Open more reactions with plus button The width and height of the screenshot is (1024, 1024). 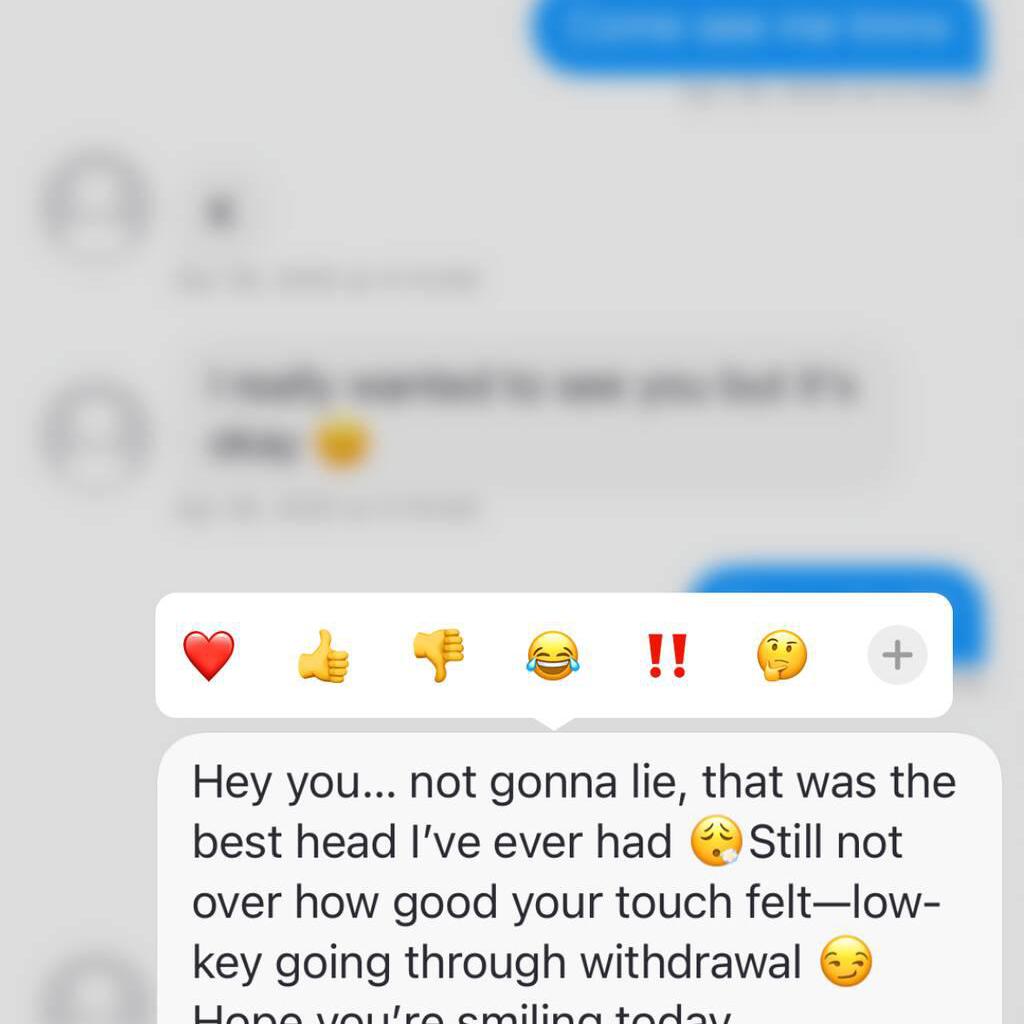(897, 656)
